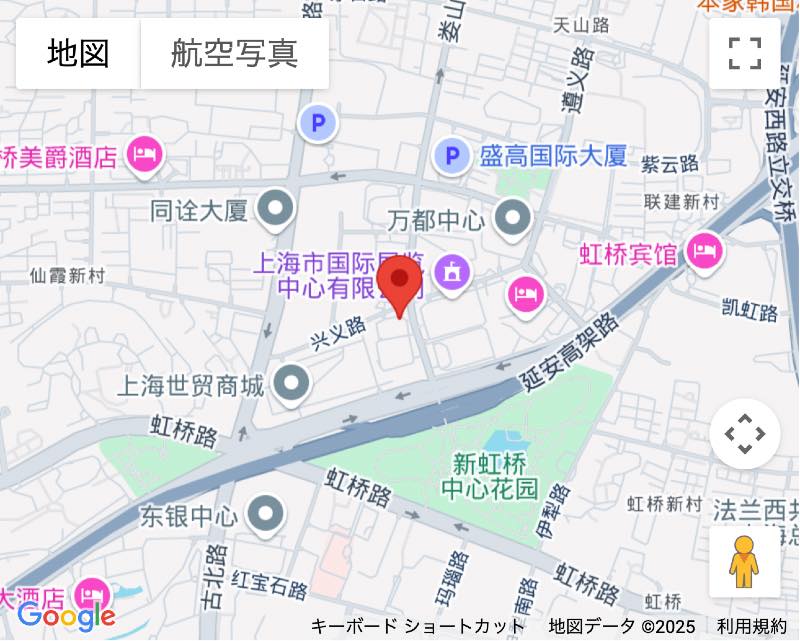View キーボード ショートカット shortcuts
800x641 pixels.
(417, 627)
